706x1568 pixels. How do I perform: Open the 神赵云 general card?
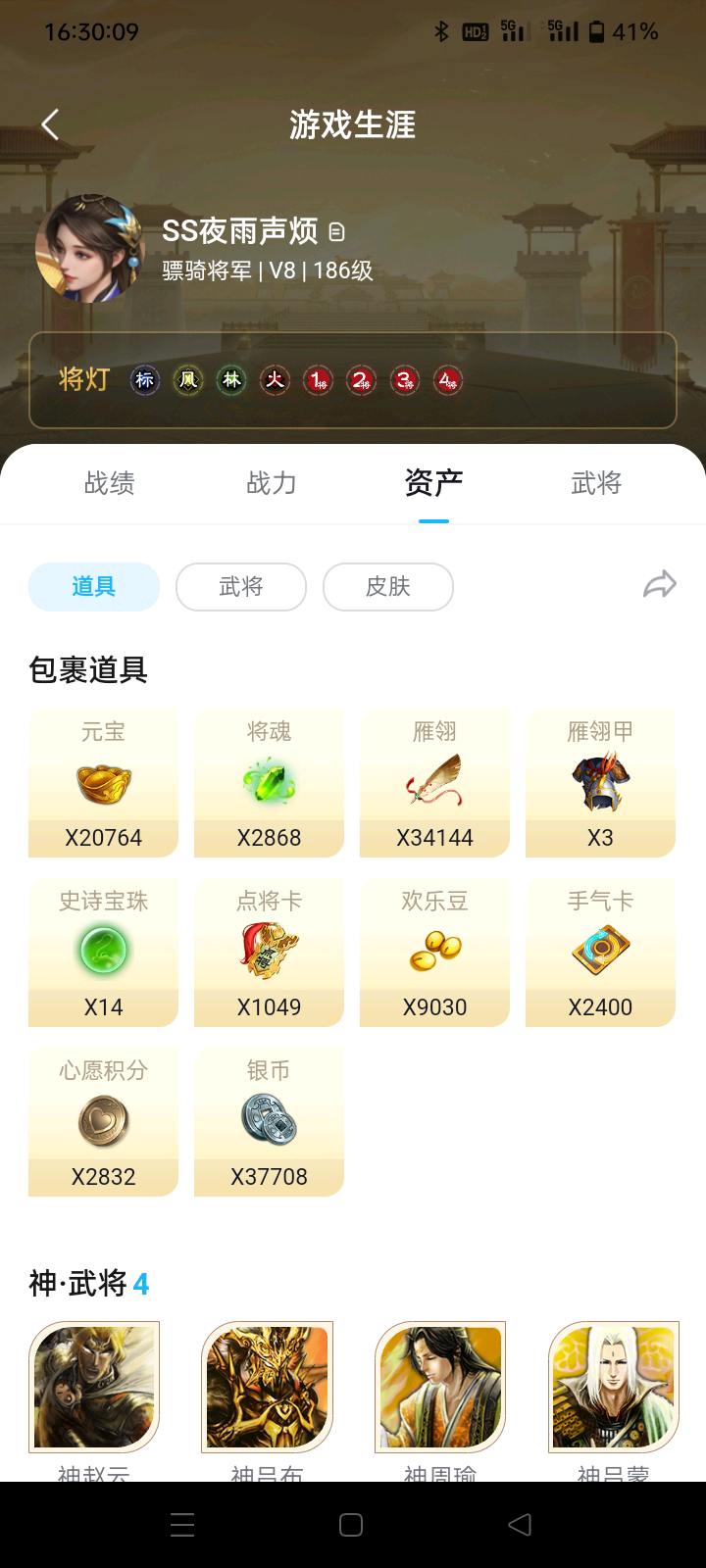pyautogui.click(x=94, y=1387)
